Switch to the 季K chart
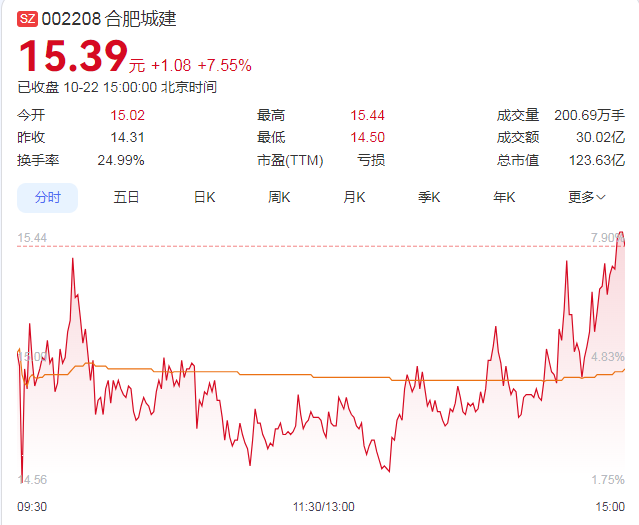Image resolution: width=639 pixels, height=525 pixels. point(429,197)
